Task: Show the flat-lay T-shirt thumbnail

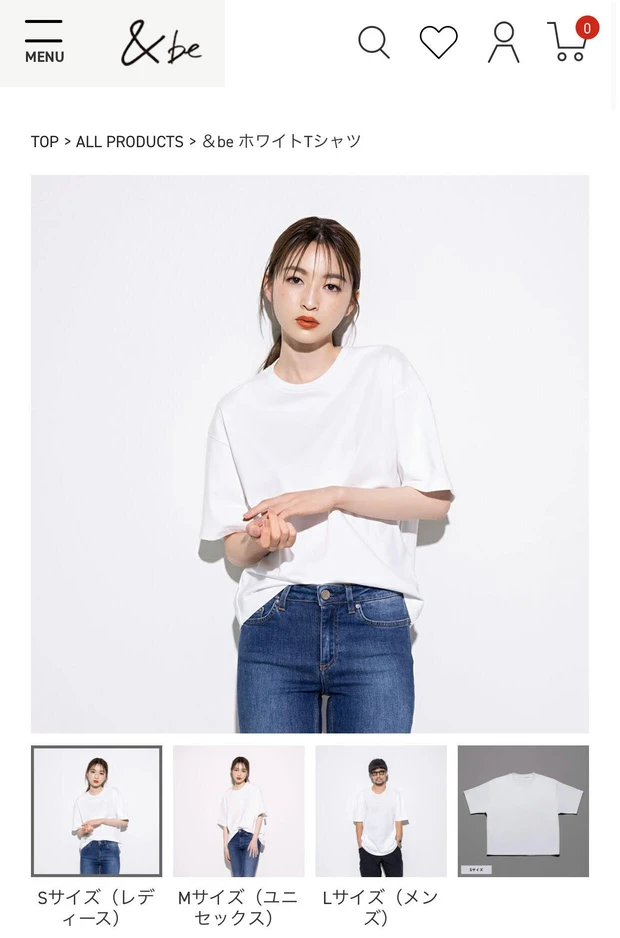Action: click(523, 811)
